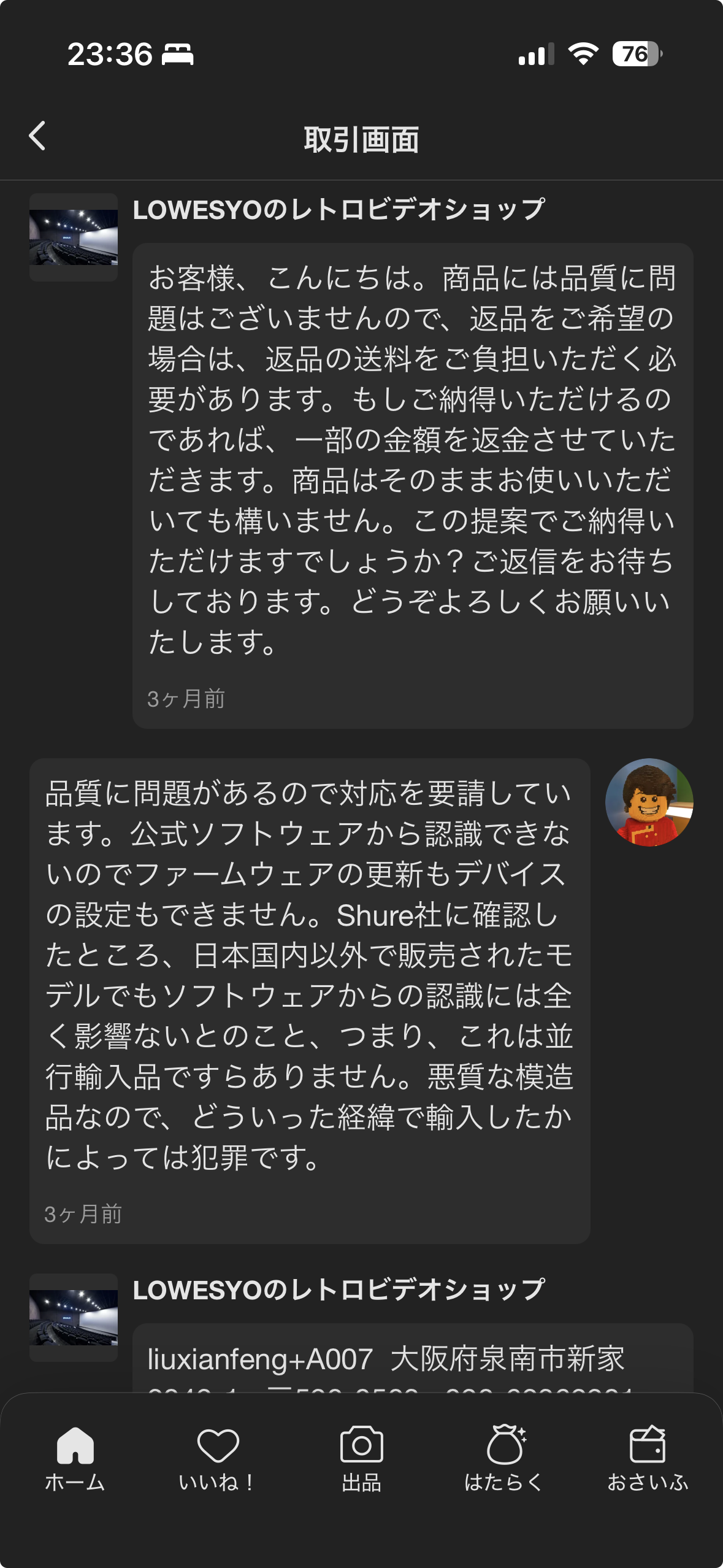View the LEGO figure profile avatar
723x1568 pixels.
649,802
